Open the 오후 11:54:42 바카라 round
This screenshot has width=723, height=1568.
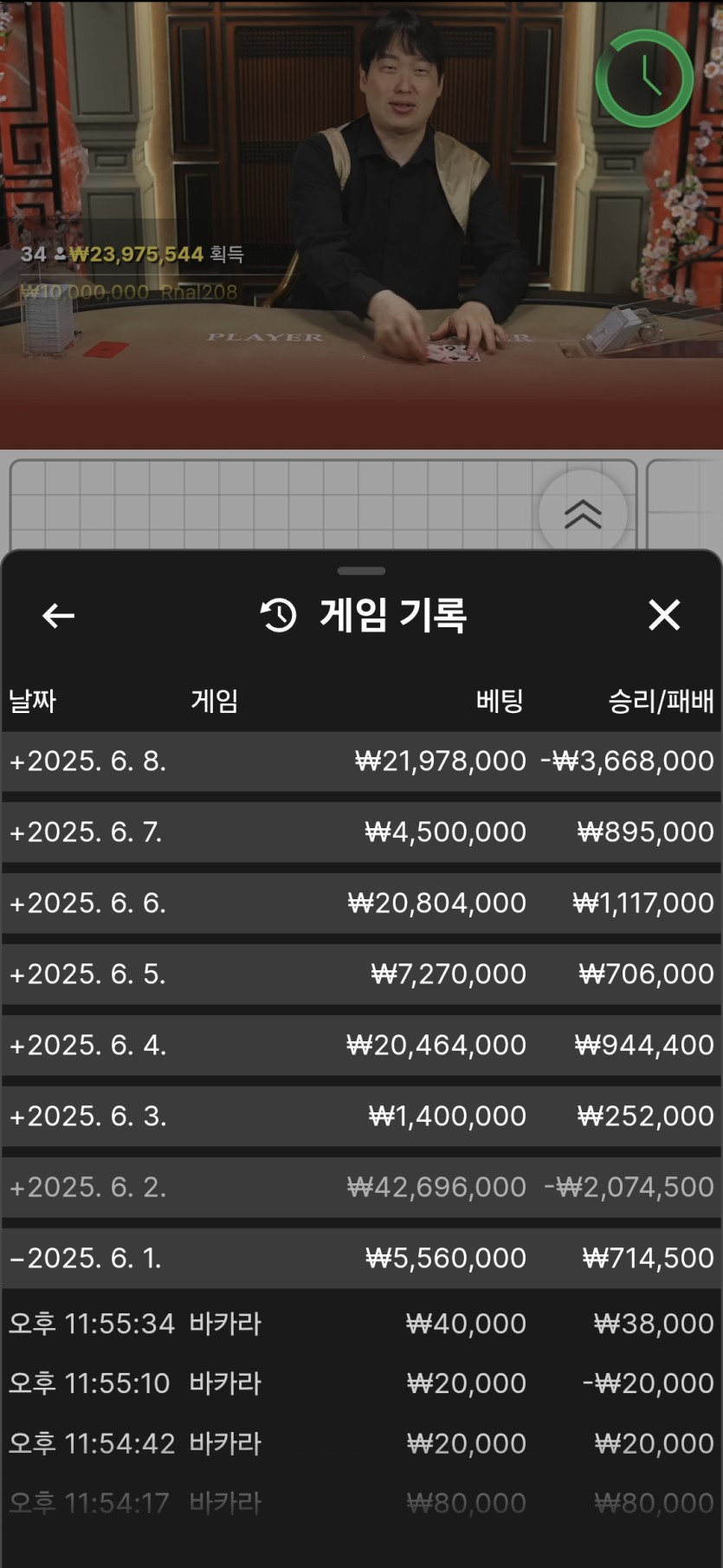point(361,1443)
